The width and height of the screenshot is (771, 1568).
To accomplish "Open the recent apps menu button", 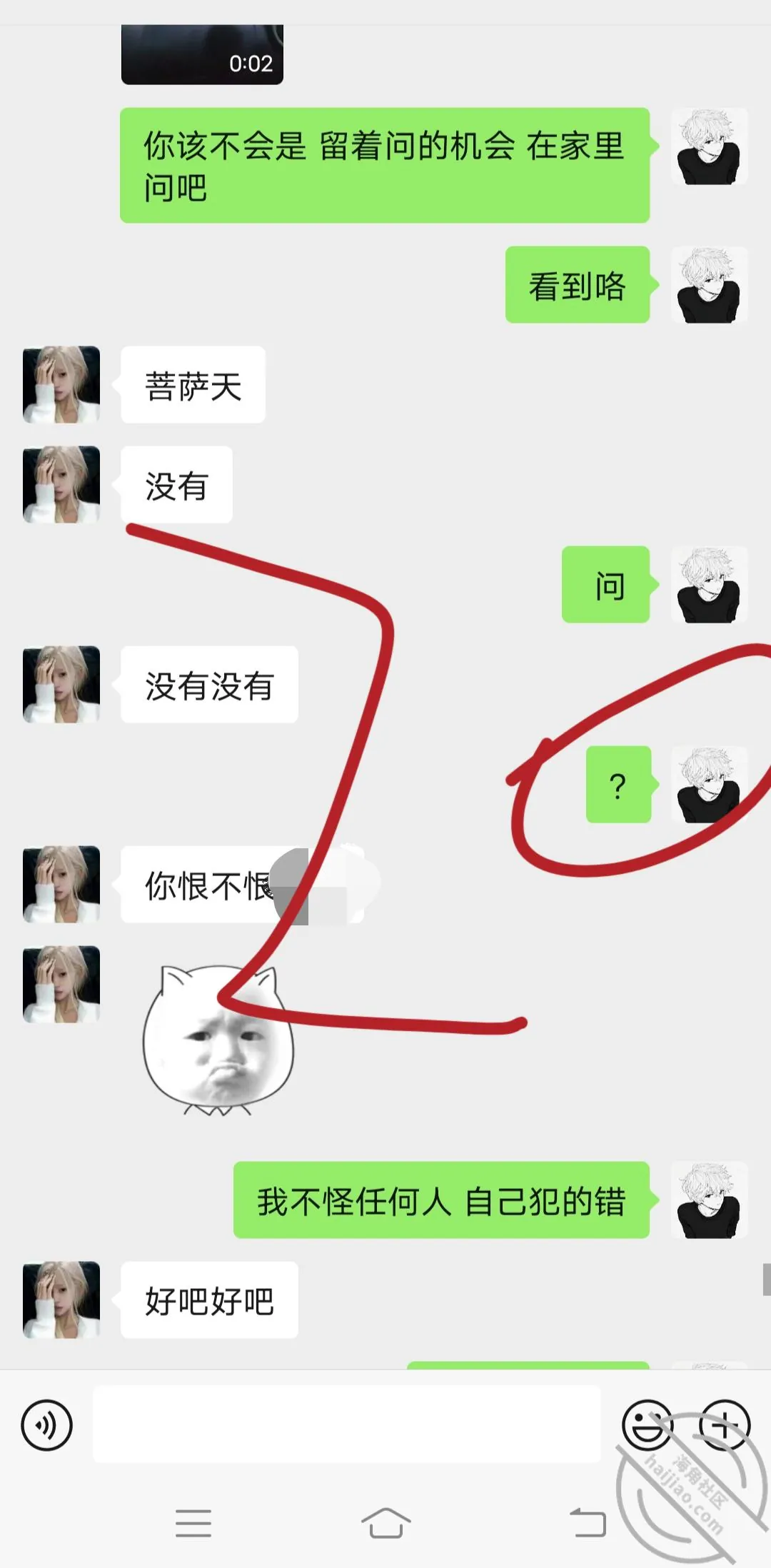I will pos(193,1523).
